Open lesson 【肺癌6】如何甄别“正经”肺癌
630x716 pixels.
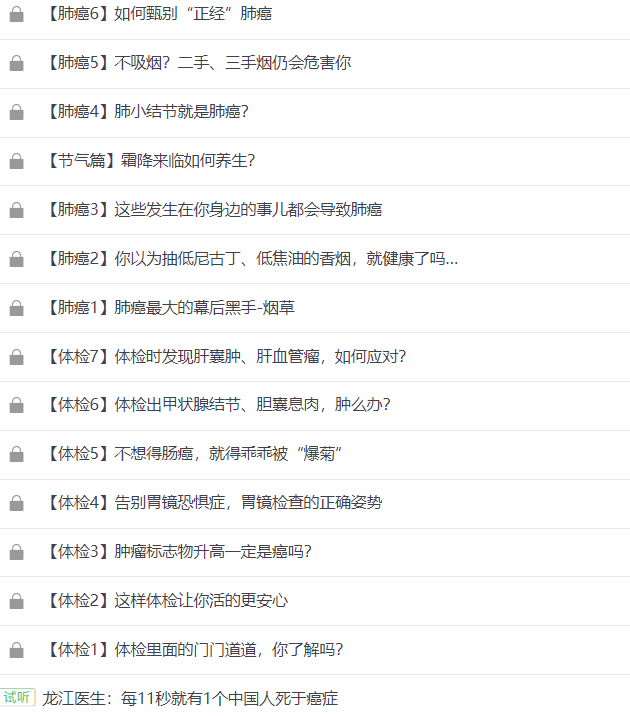click(158, 14)
